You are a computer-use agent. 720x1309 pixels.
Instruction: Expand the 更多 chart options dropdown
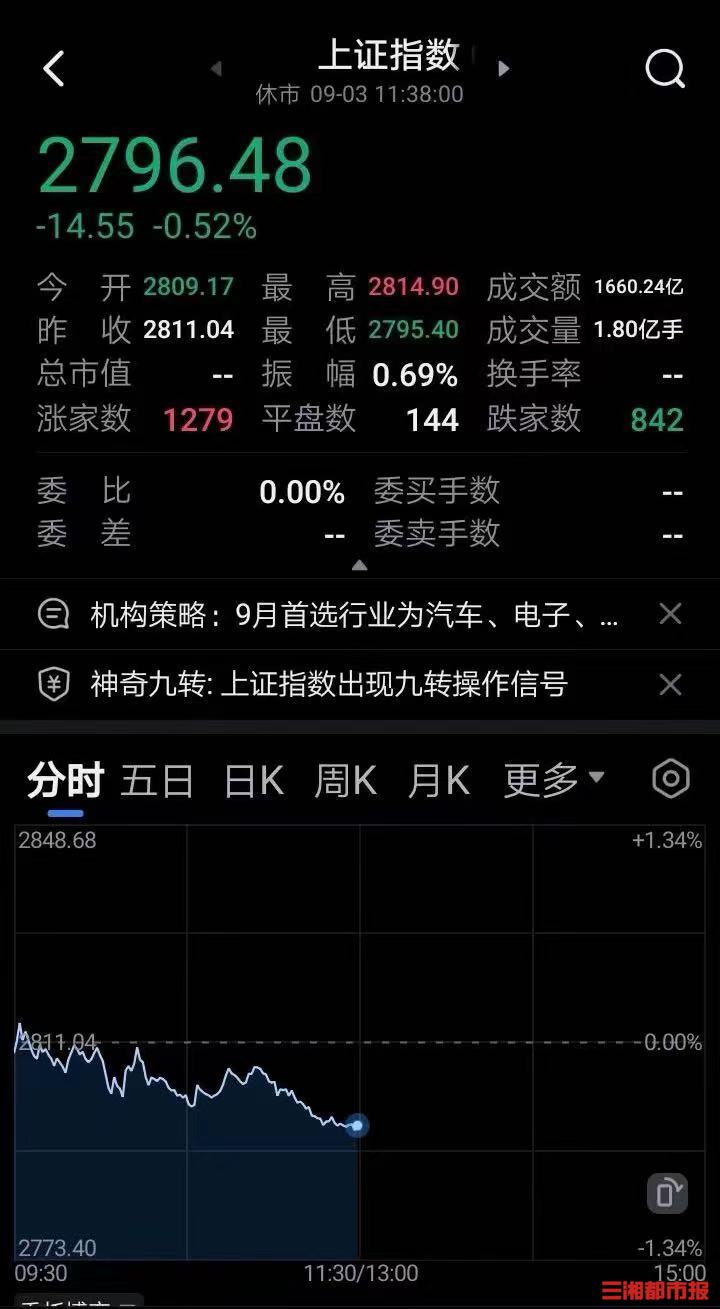coord(553,779)
